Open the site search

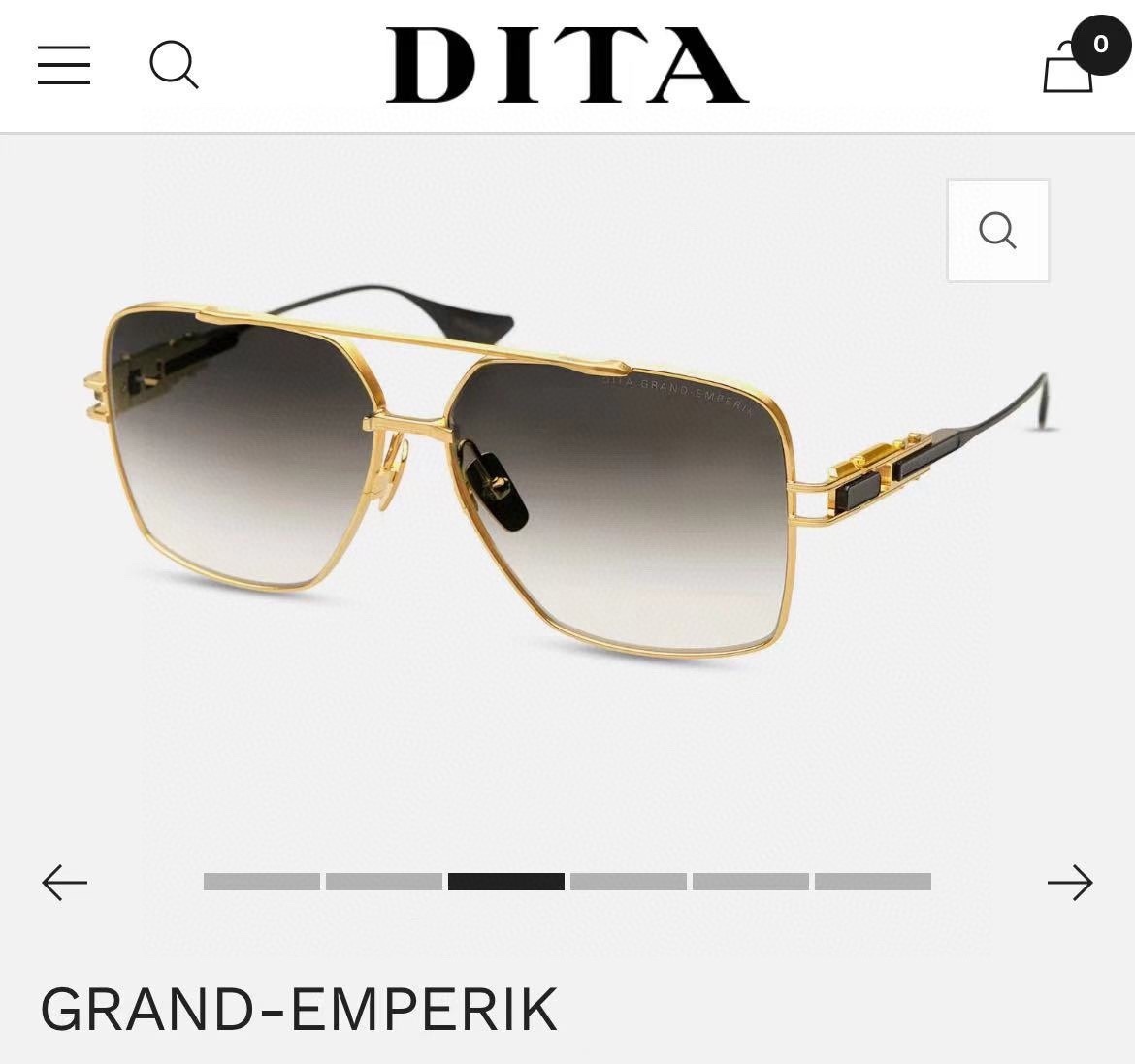[174, 65]
